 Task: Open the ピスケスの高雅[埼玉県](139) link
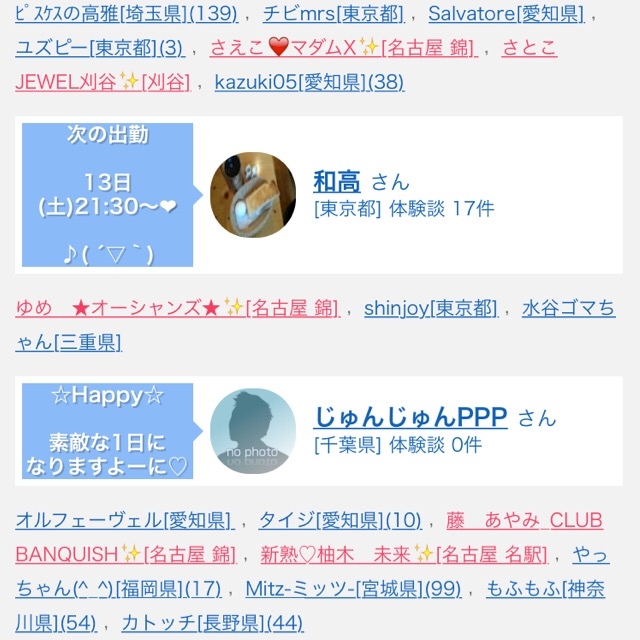(x=127, y=15)
